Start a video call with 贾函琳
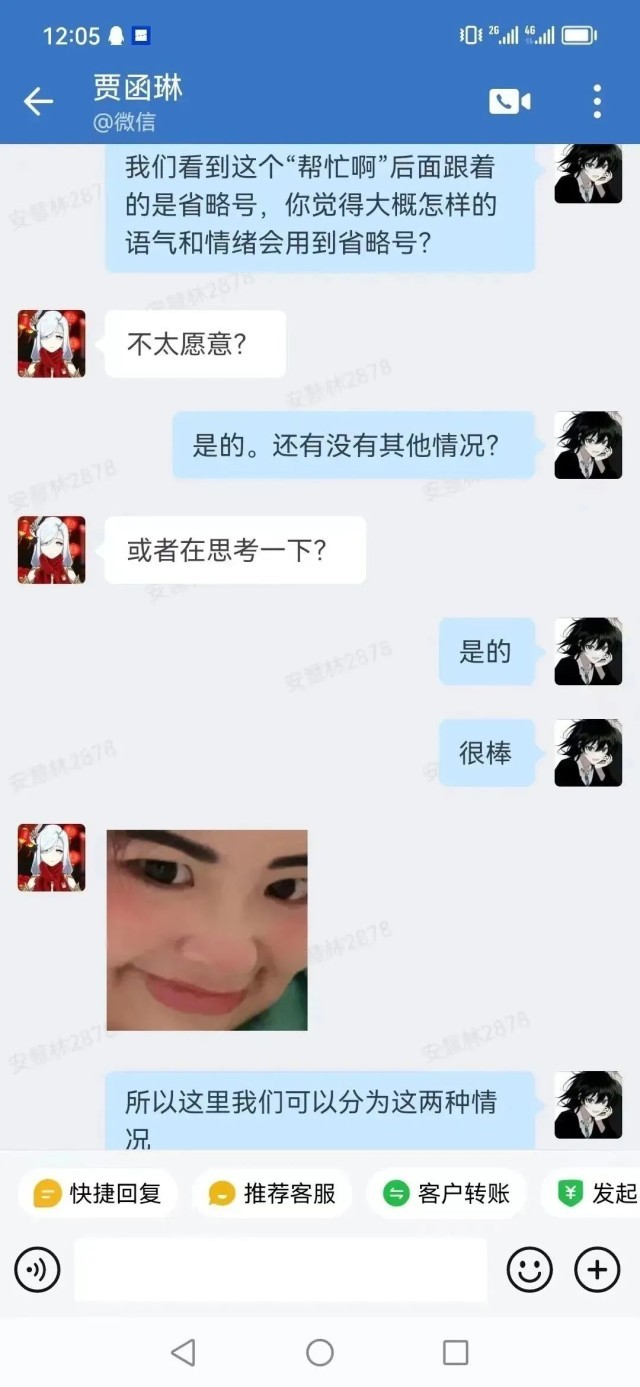Image resolution: width=640 pixels, height=1387 pixels. pyautogui.click(x=509, y=101)
